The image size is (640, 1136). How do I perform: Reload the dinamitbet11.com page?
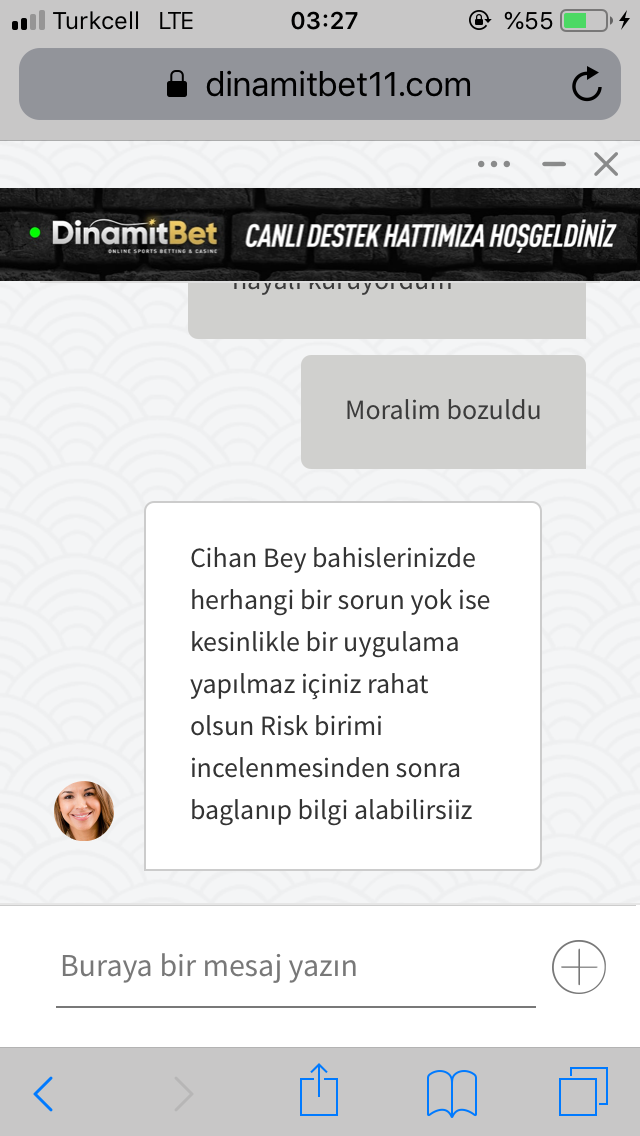(586, 85)
